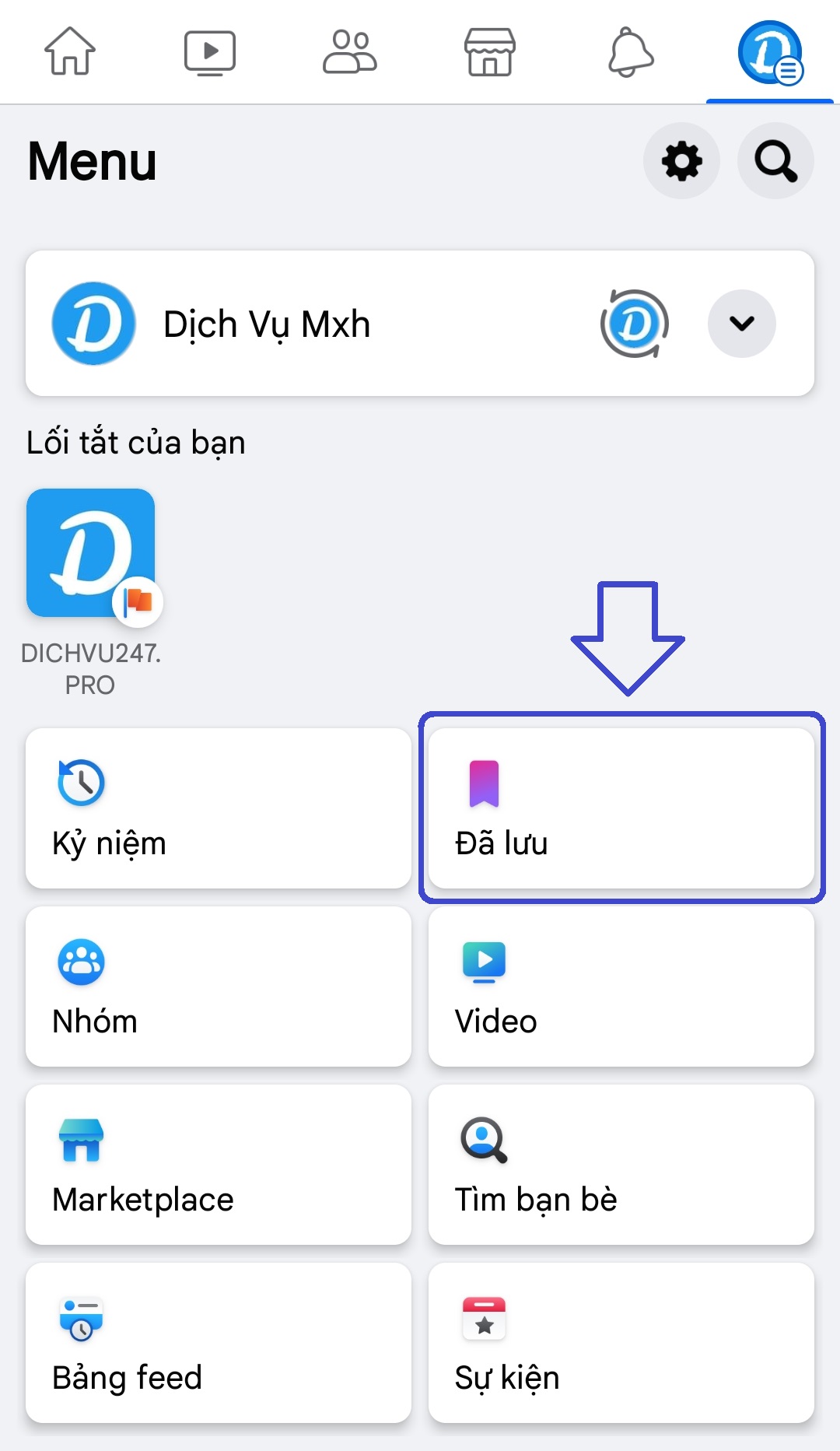
Task: Open Kỷ niệm memories
Action: point(219,808)
